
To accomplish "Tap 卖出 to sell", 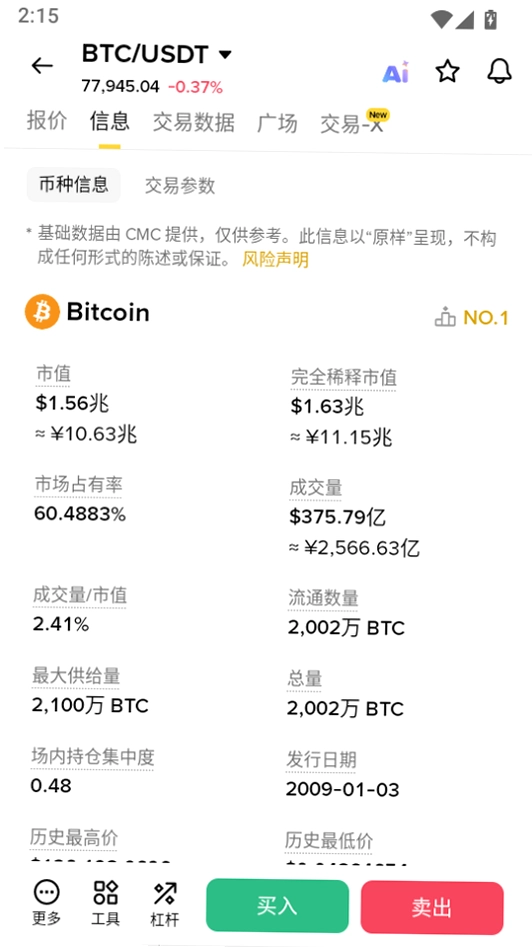I will 432,907.
